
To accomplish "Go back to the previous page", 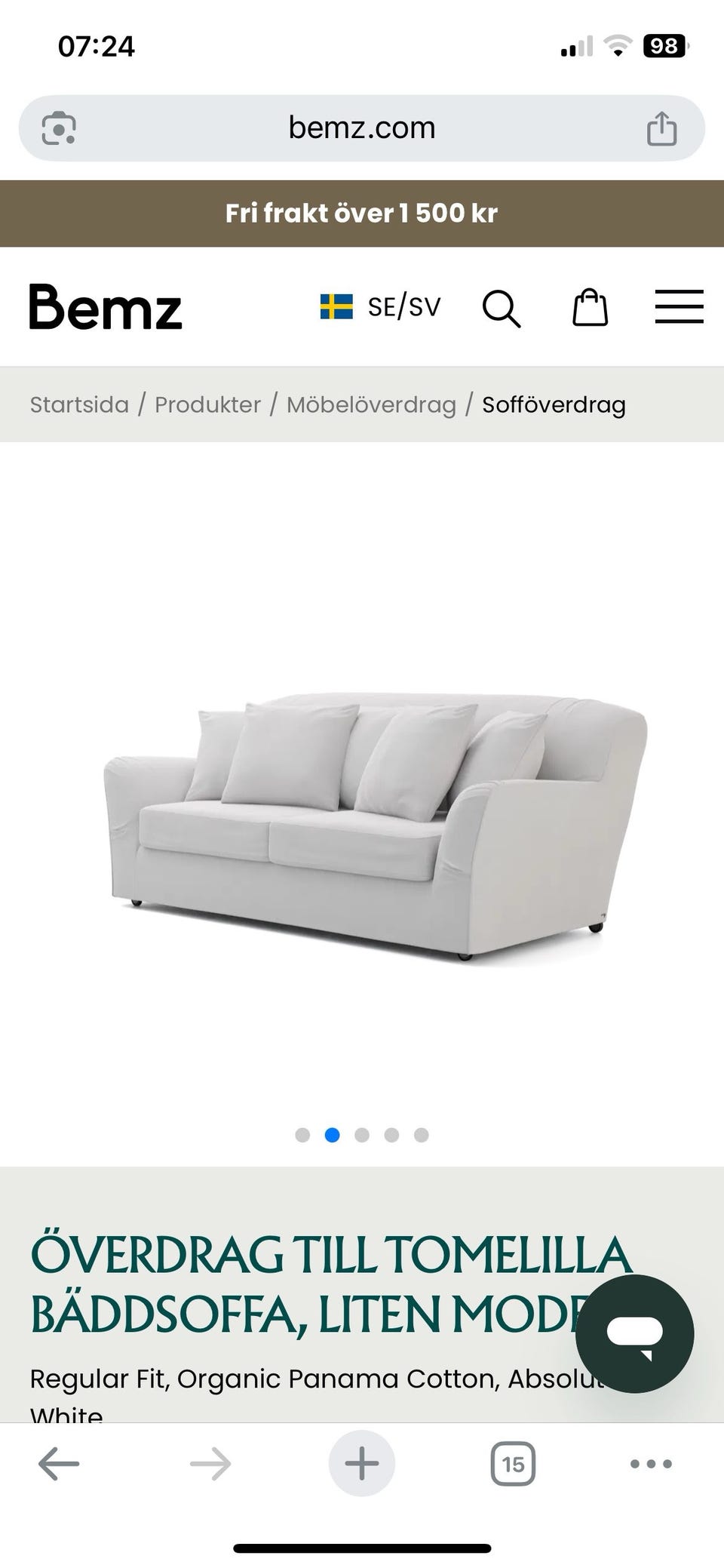I will [x=59, y=1464].
